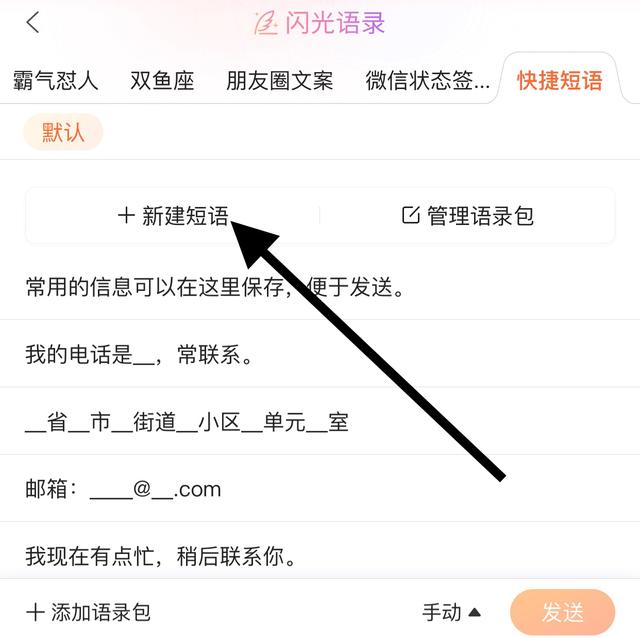
Task: Pick the address template phrase 省市街道小区
Action: pos(187,422)
